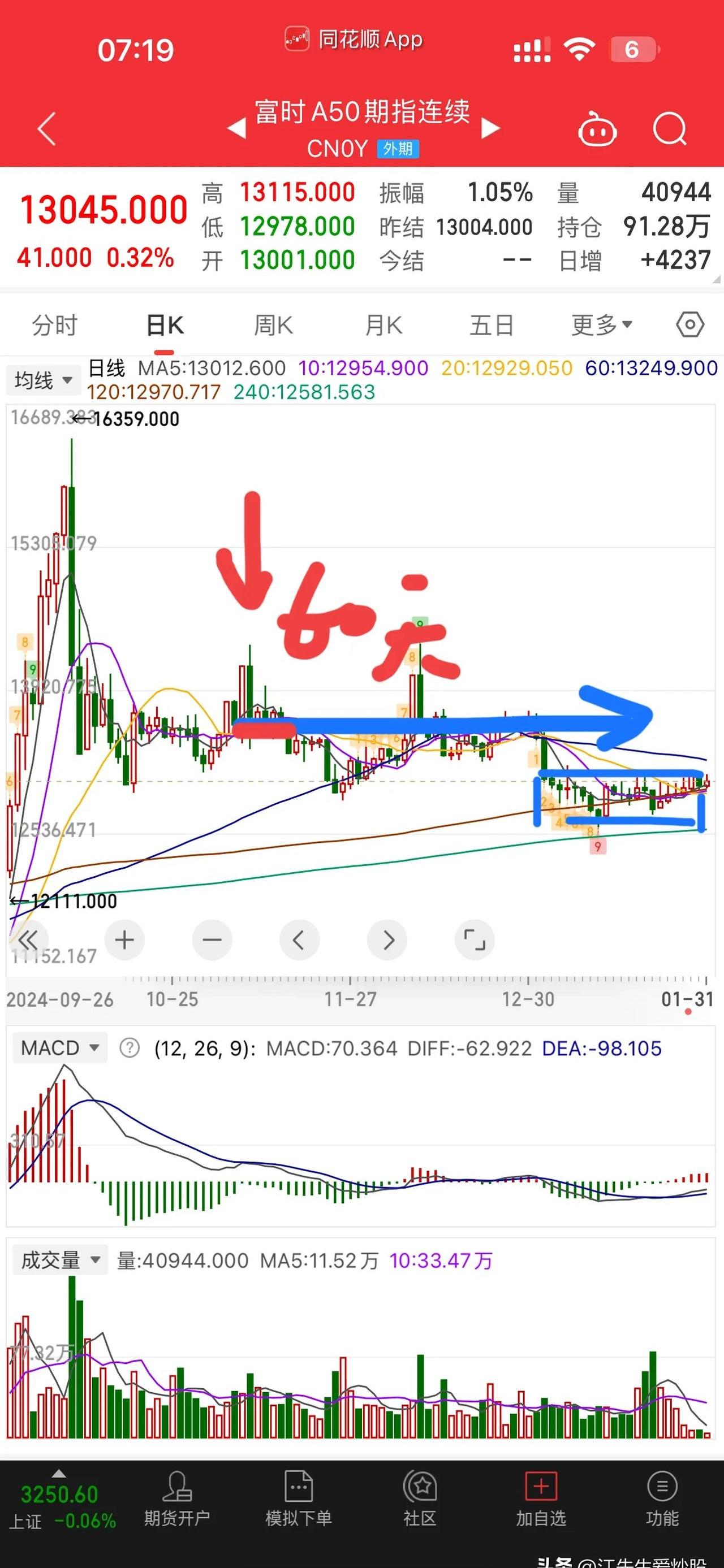Switch to the next futures contract
This screenshot has width=724, height=1568.
click(x=490, y=128)
